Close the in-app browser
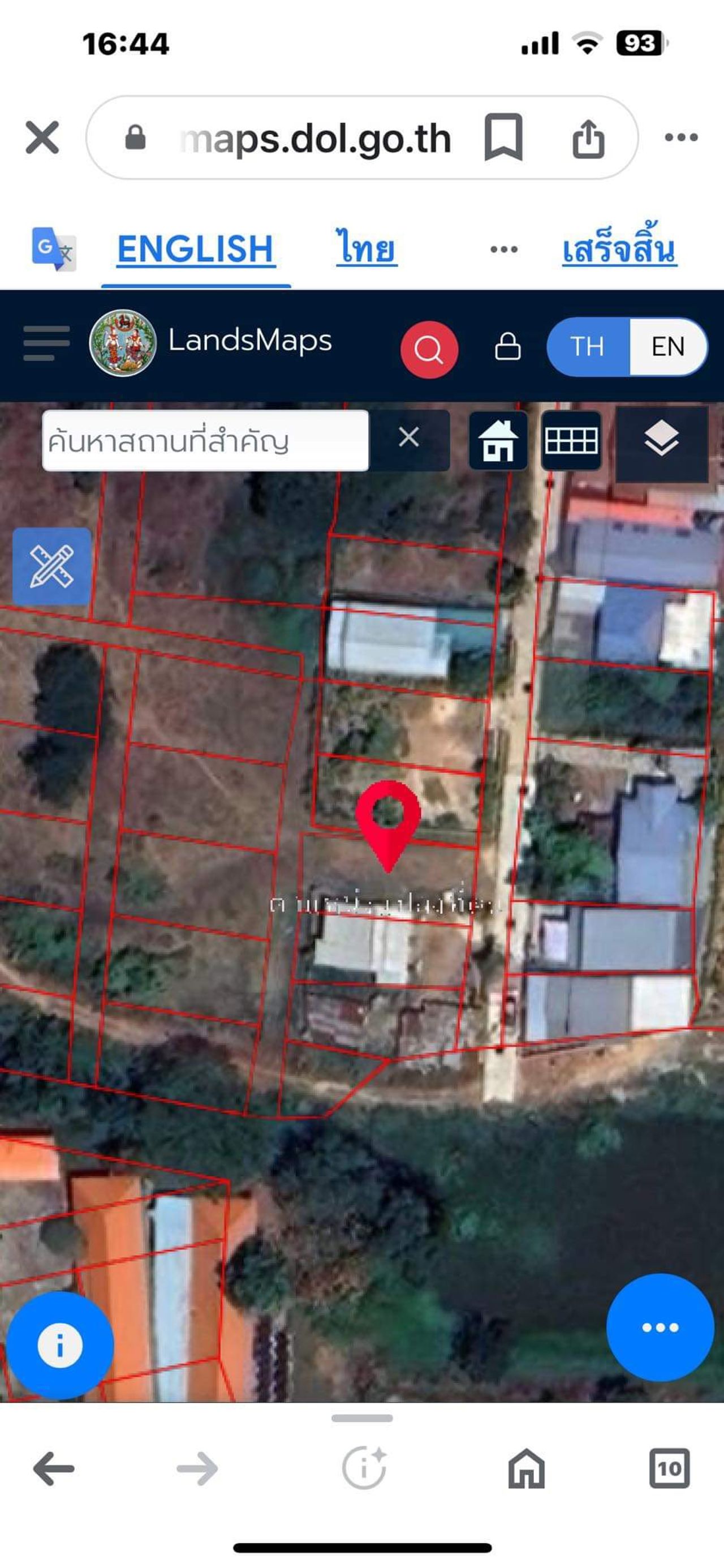724x1568 pixels. (x=42, y=138)
